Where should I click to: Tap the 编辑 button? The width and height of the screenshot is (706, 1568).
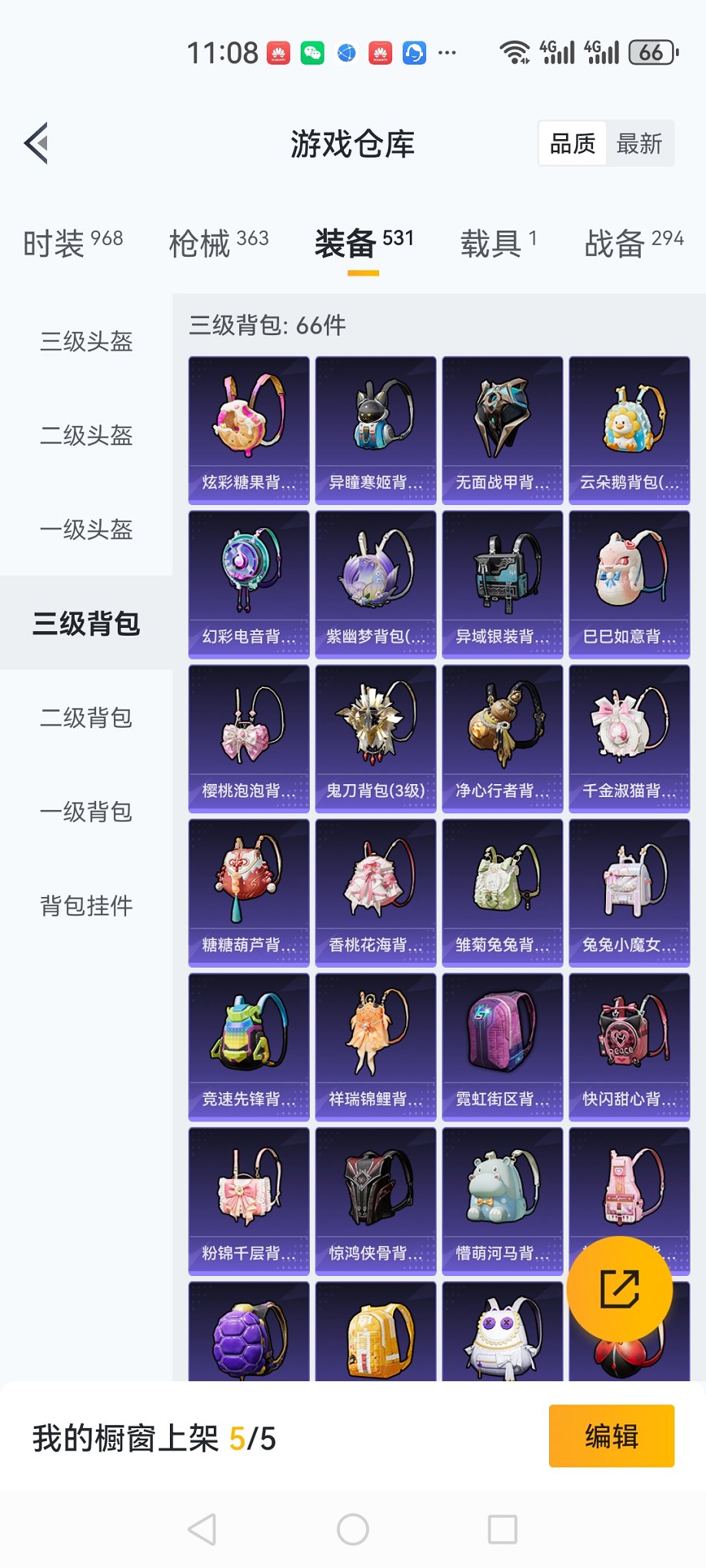(x=611, y=1437)
